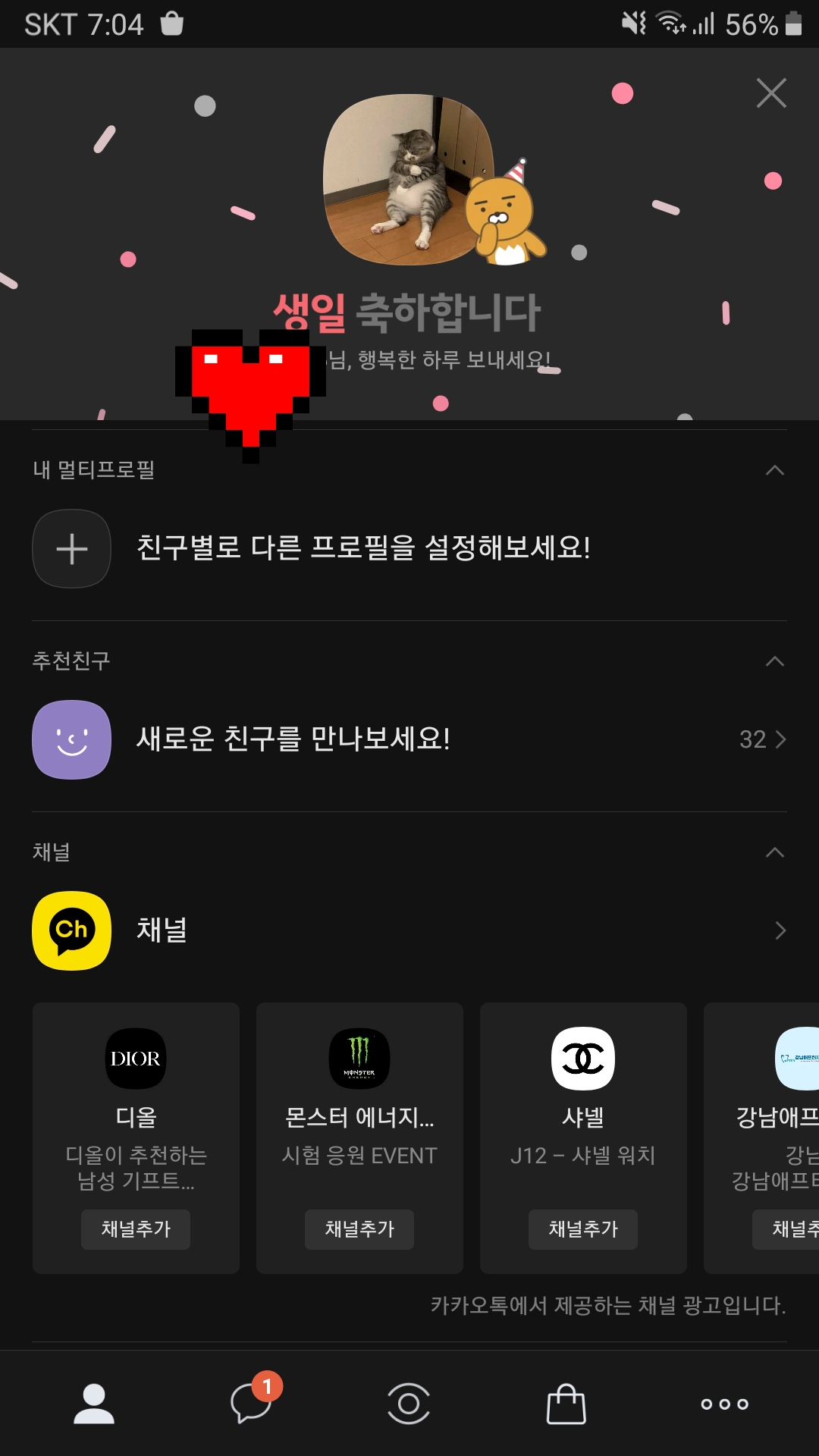Add the 샤넬 channel

click(x=583, y=1229)
